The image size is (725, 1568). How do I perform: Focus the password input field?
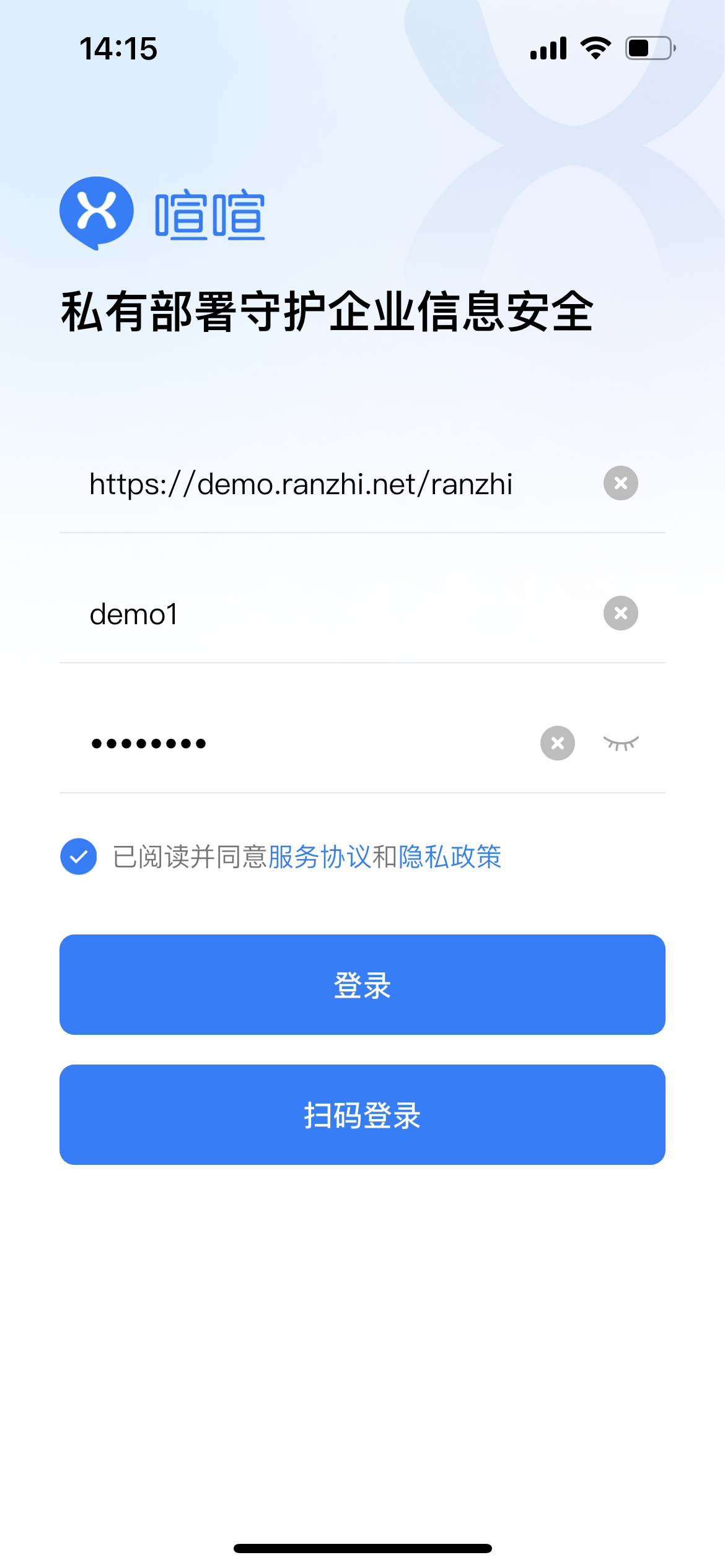click(297, 743)
